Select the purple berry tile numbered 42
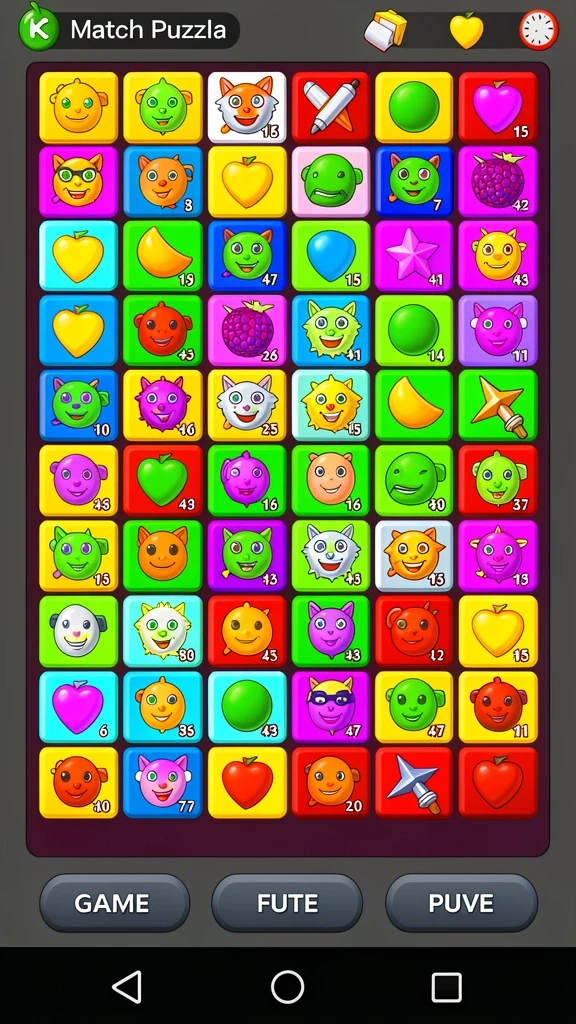Screen dimensions: 576x1024 (x=498, y=181)
